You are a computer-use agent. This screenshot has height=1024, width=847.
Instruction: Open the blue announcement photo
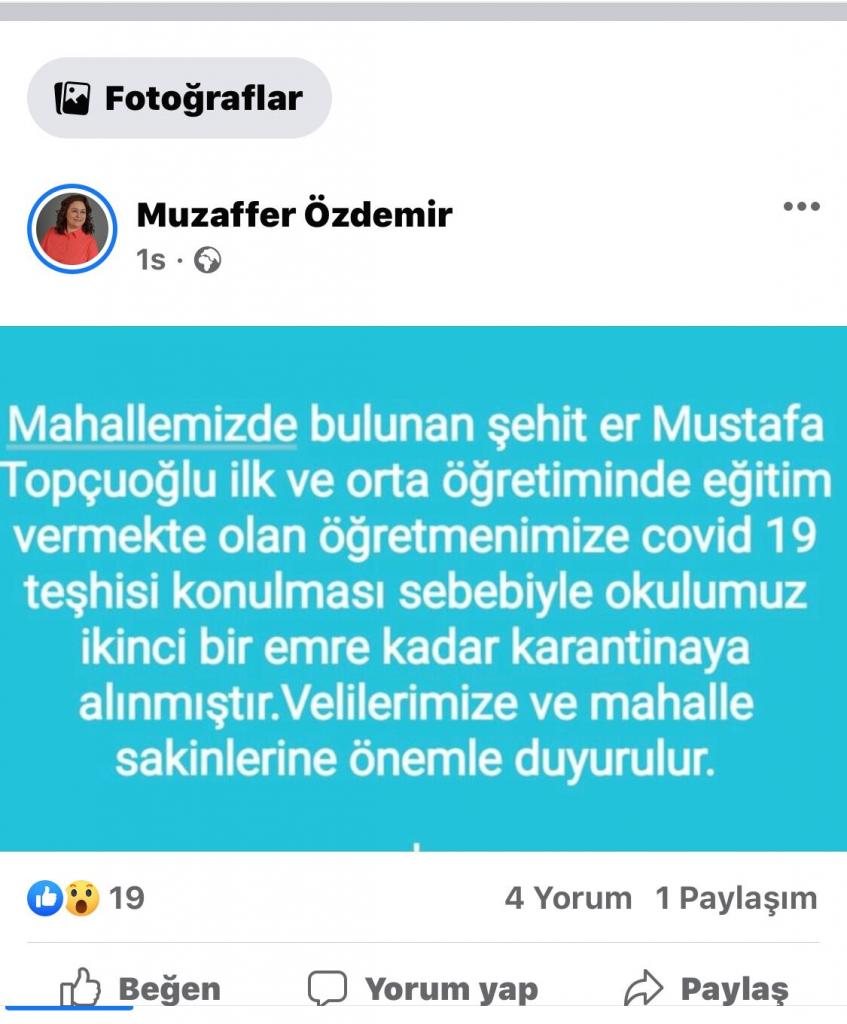click(423, 588)
